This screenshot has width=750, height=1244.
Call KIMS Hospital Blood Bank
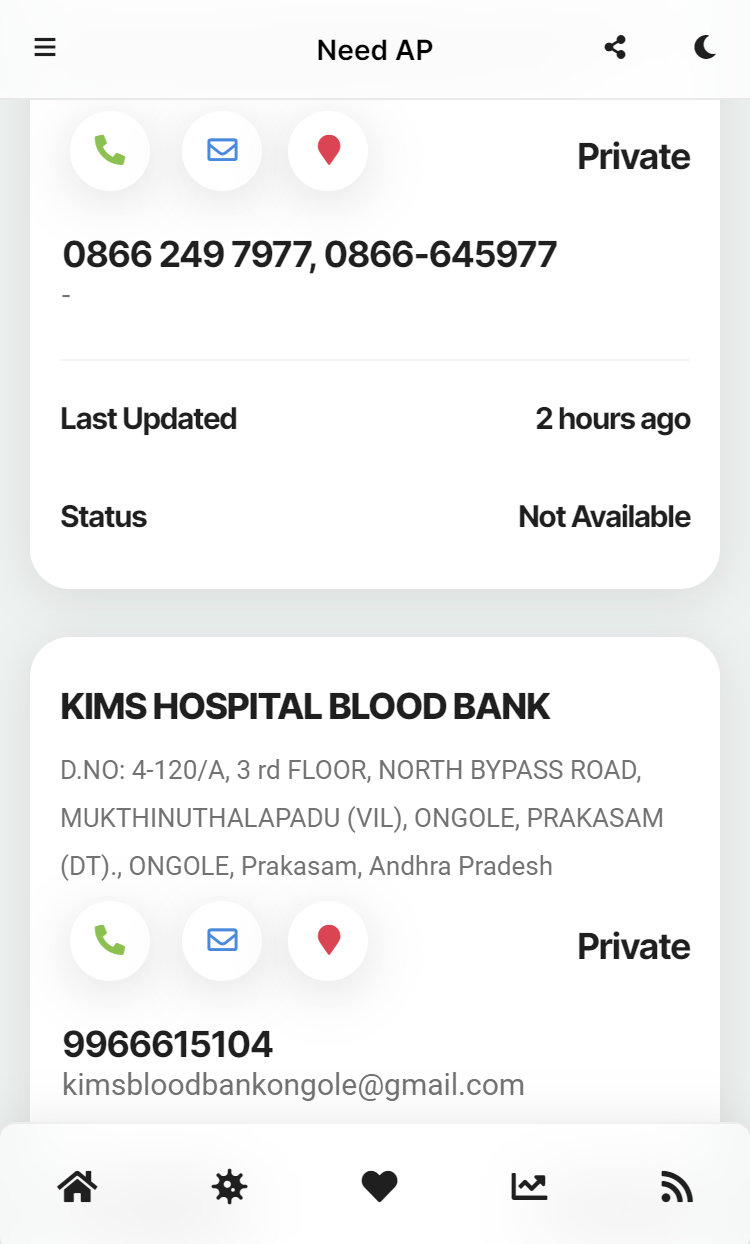[x=110, y=940]
